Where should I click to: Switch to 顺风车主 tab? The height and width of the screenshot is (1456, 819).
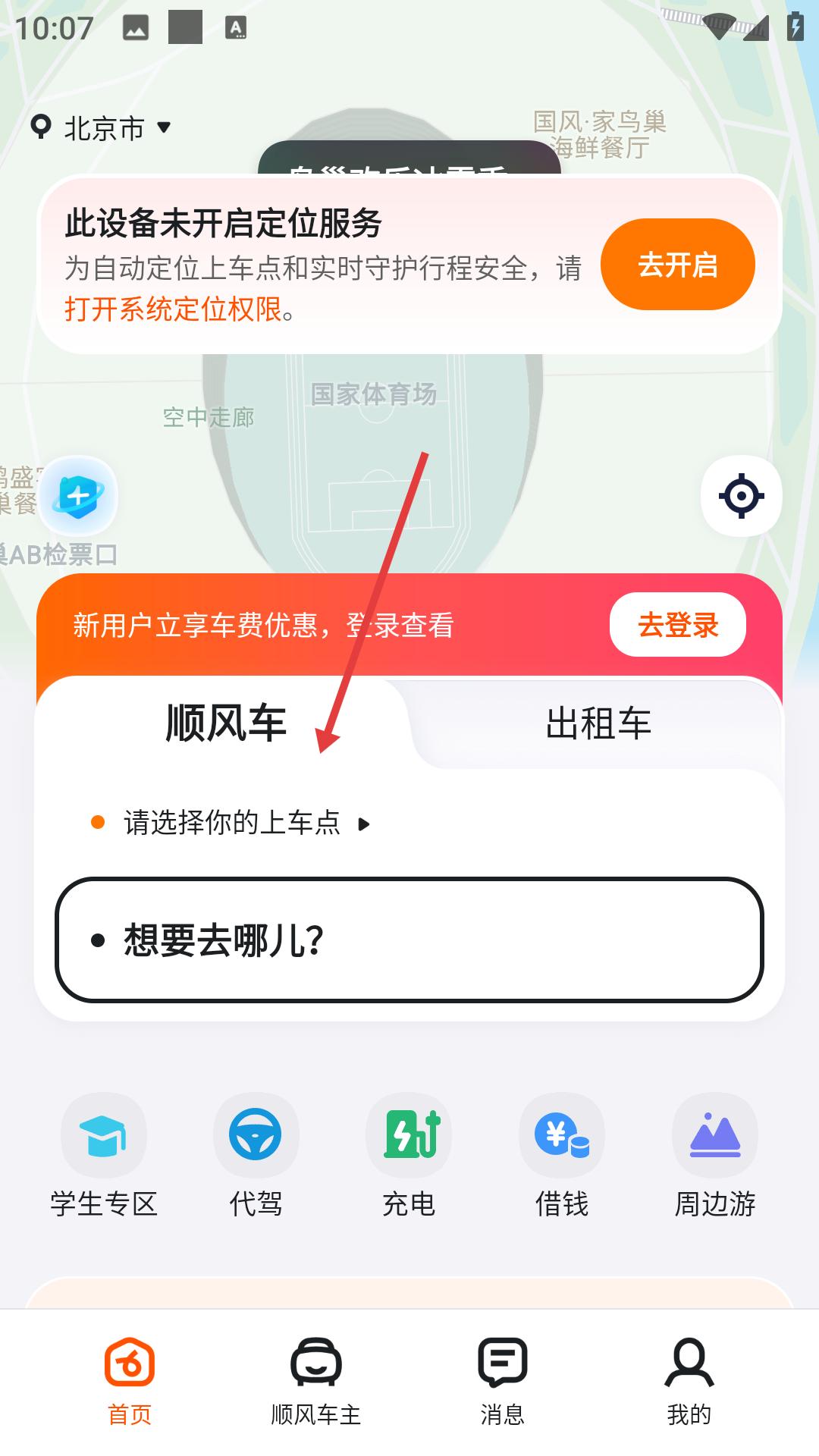coord(316,1382)
